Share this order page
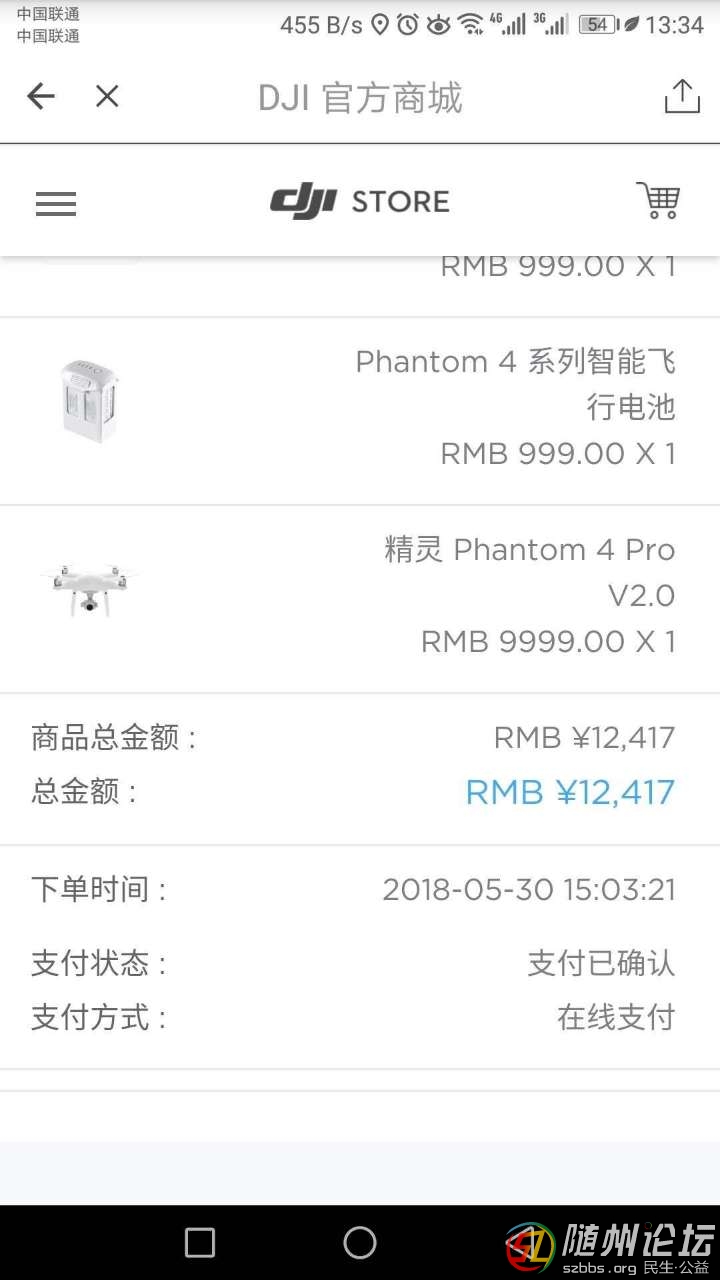This screenshot has width=720, height=1280. 681,97
